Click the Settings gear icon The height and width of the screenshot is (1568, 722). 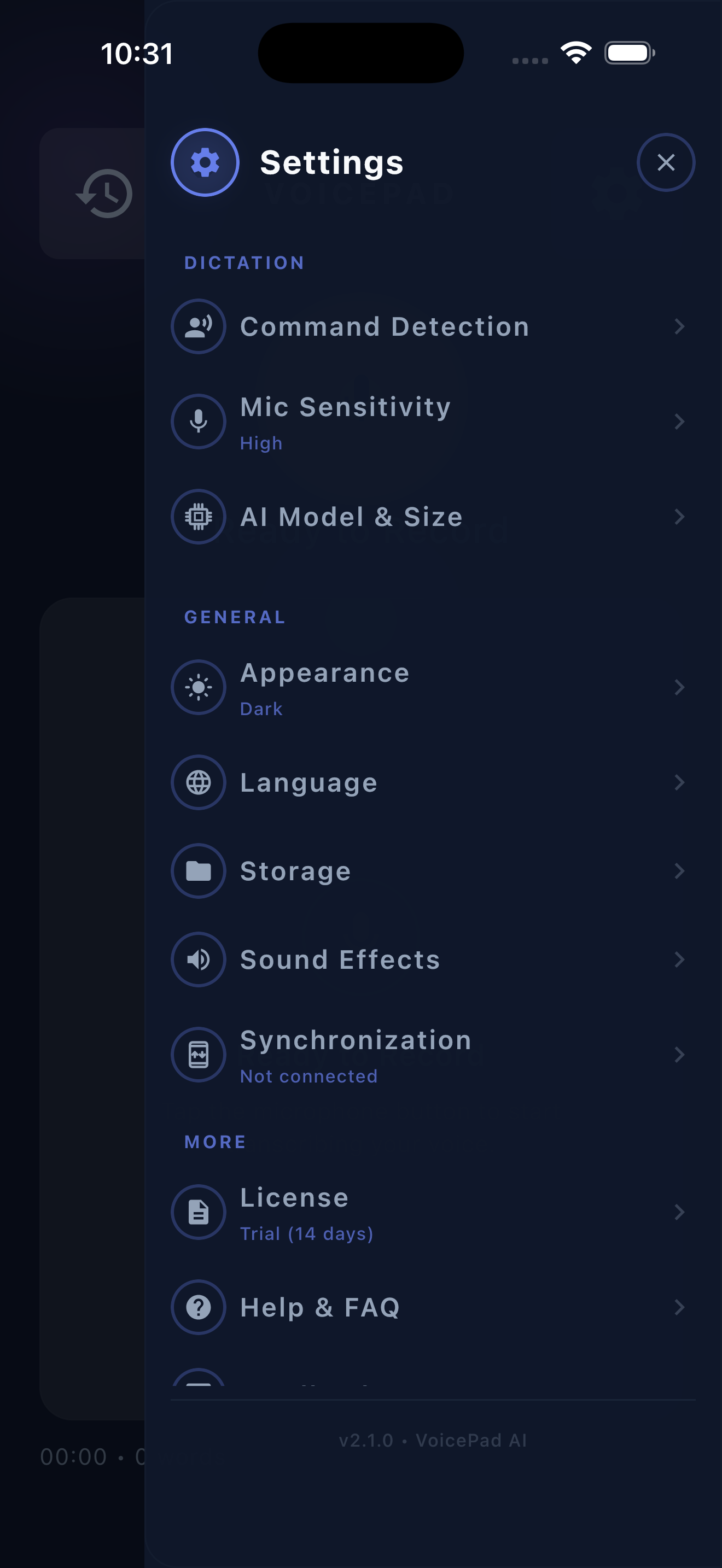click(x=205, y=162)
